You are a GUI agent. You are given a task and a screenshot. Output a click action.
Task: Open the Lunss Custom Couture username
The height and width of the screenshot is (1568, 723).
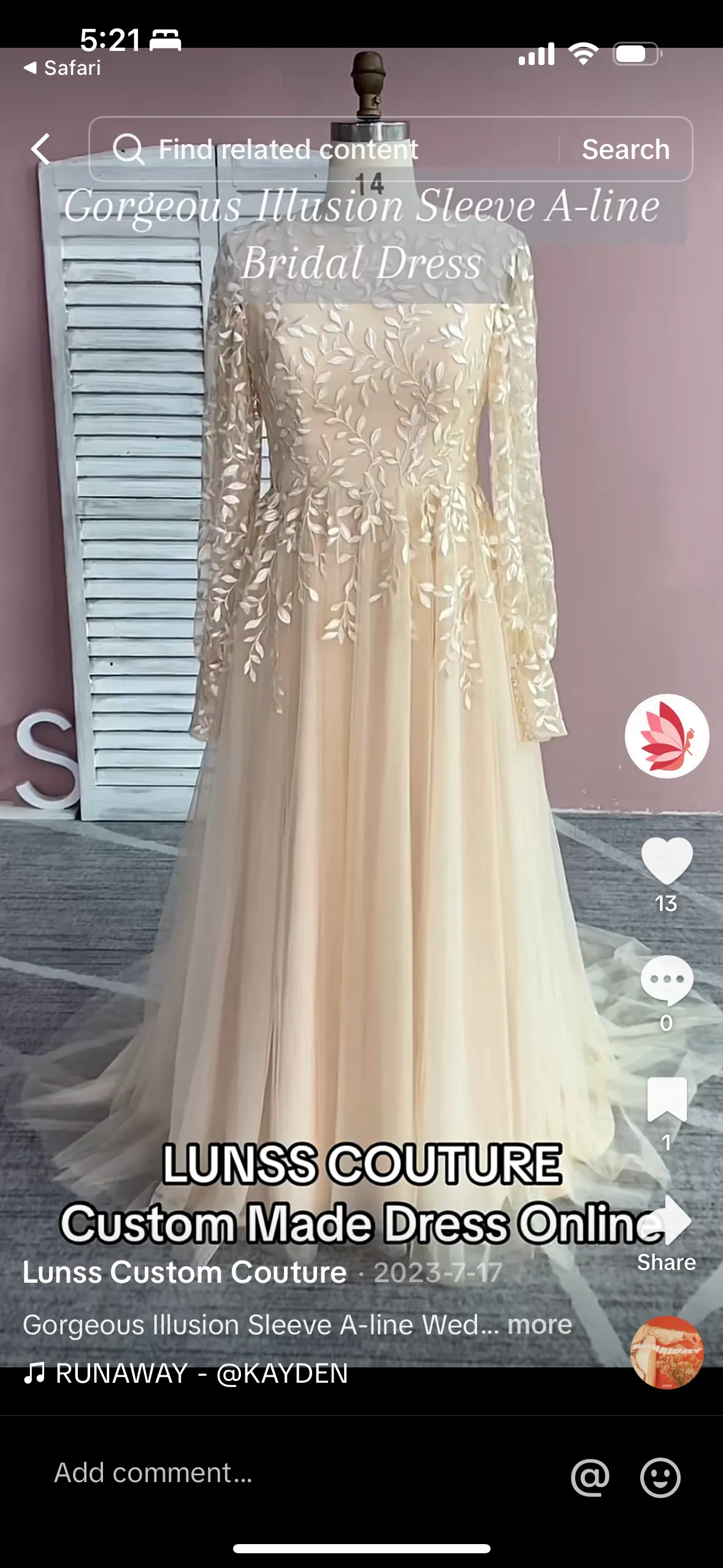click(185, 1272)
